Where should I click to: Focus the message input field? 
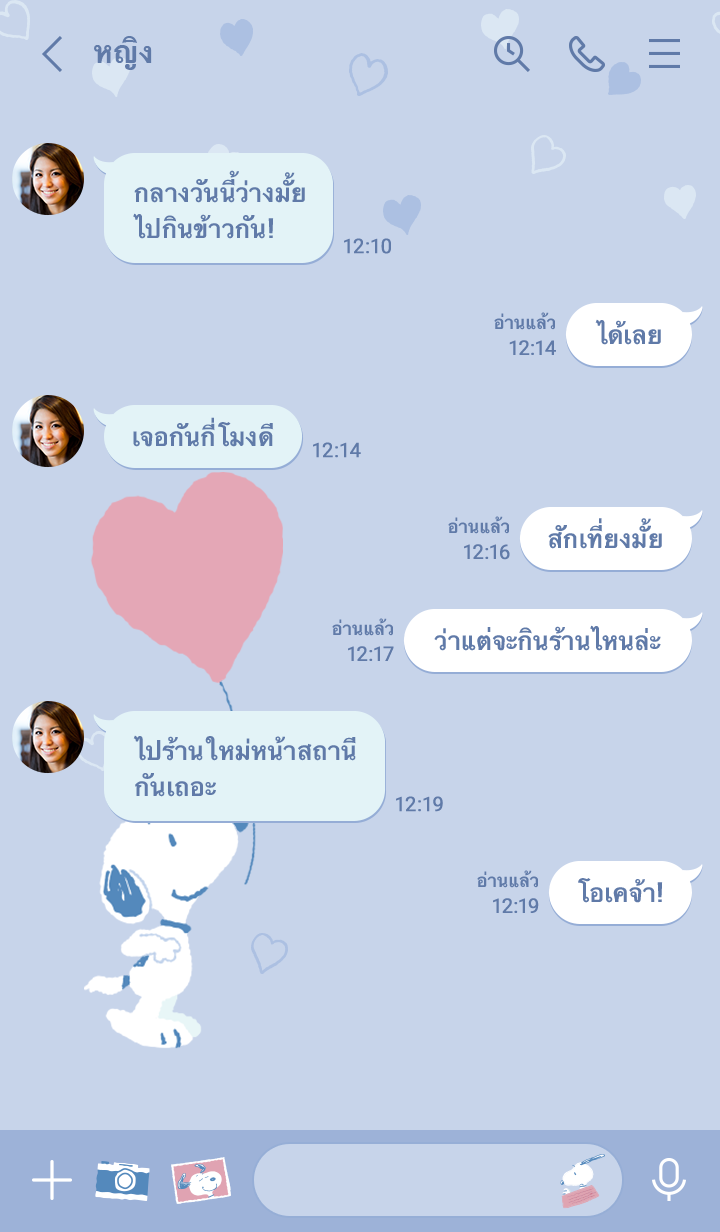(x=400, y=1181)
